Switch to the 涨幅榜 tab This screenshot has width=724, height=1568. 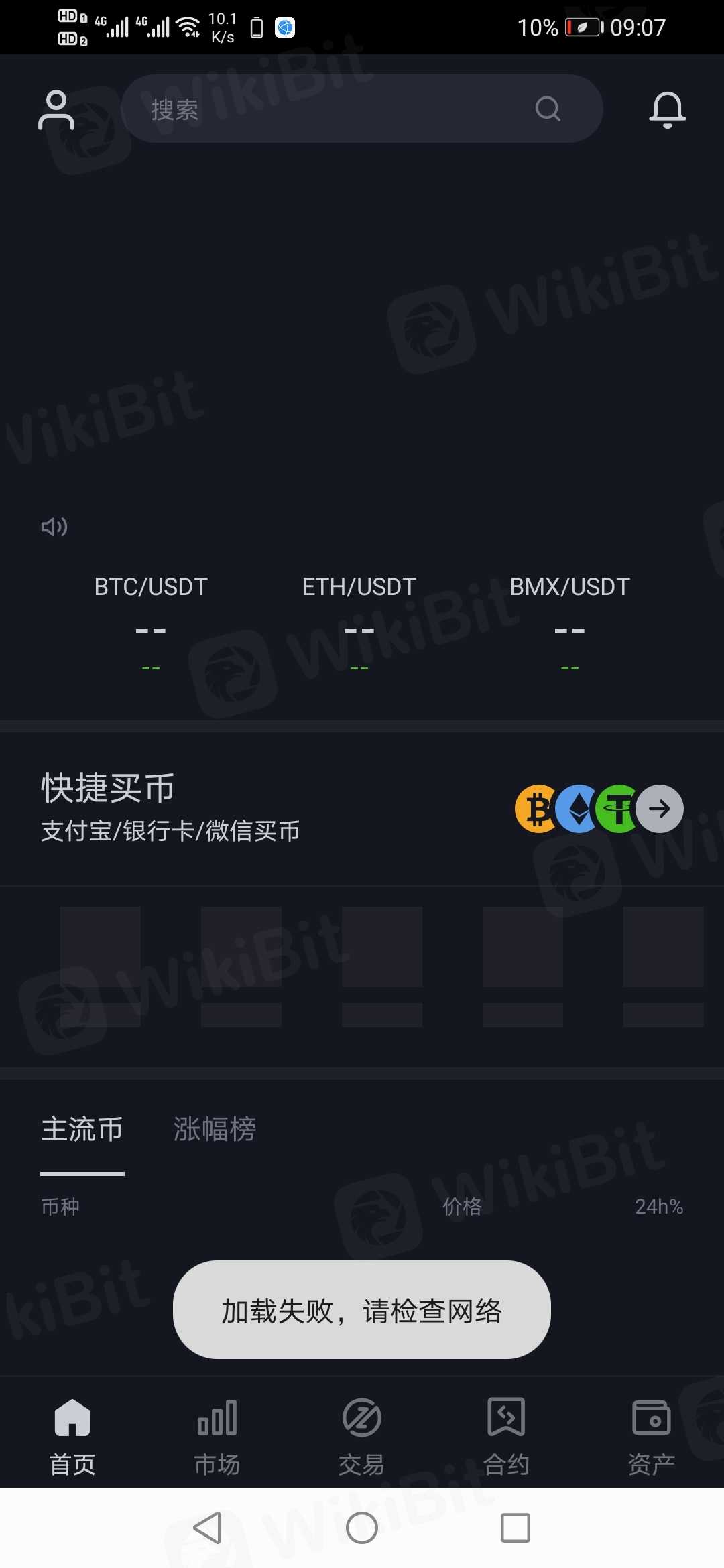pyautogui.click(x=215, y=1130)
